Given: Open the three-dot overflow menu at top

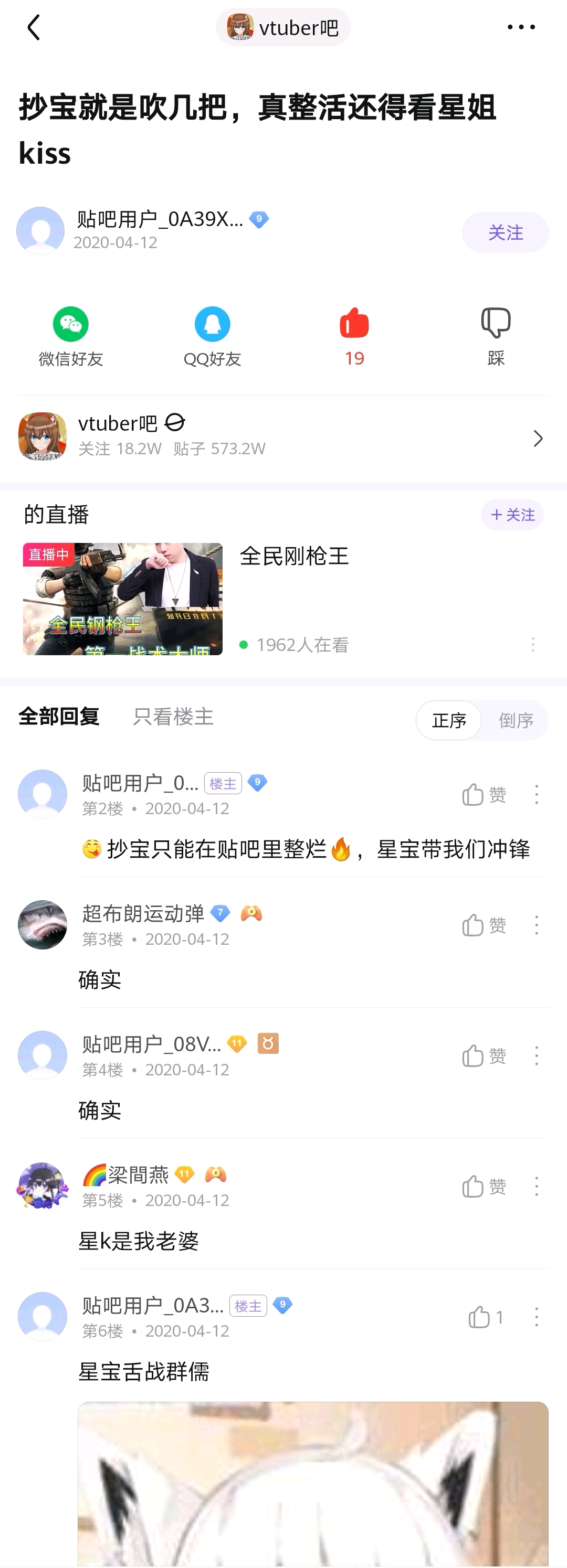Looking at the screenshot, I should pos(521,27).
